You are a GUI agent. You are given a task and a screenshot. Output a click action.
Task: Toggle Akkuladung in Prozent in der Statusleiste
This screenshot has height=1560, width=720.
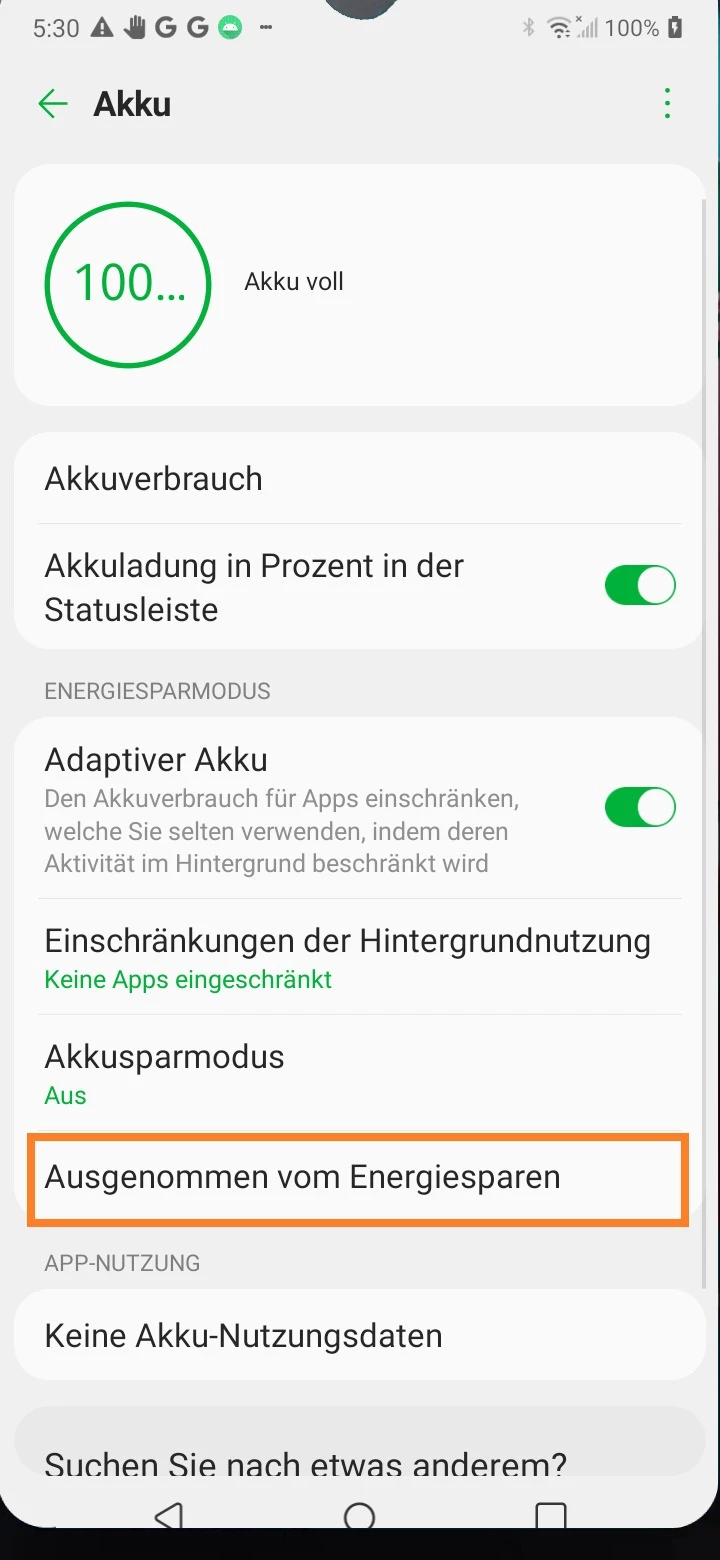pos(640,586)
